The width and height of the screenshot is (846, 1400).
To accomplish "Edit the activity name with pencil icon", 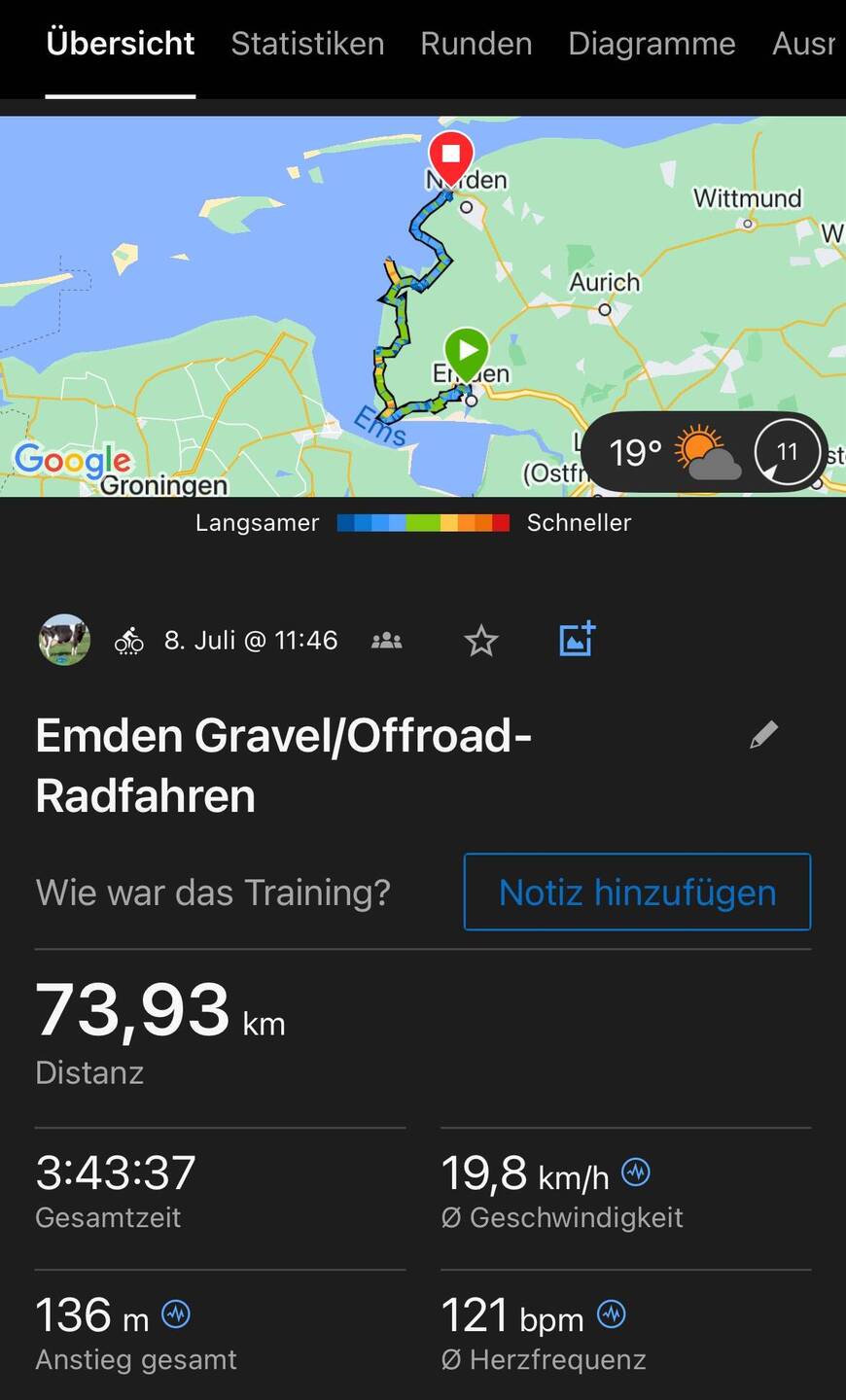I will pos(763,735).
